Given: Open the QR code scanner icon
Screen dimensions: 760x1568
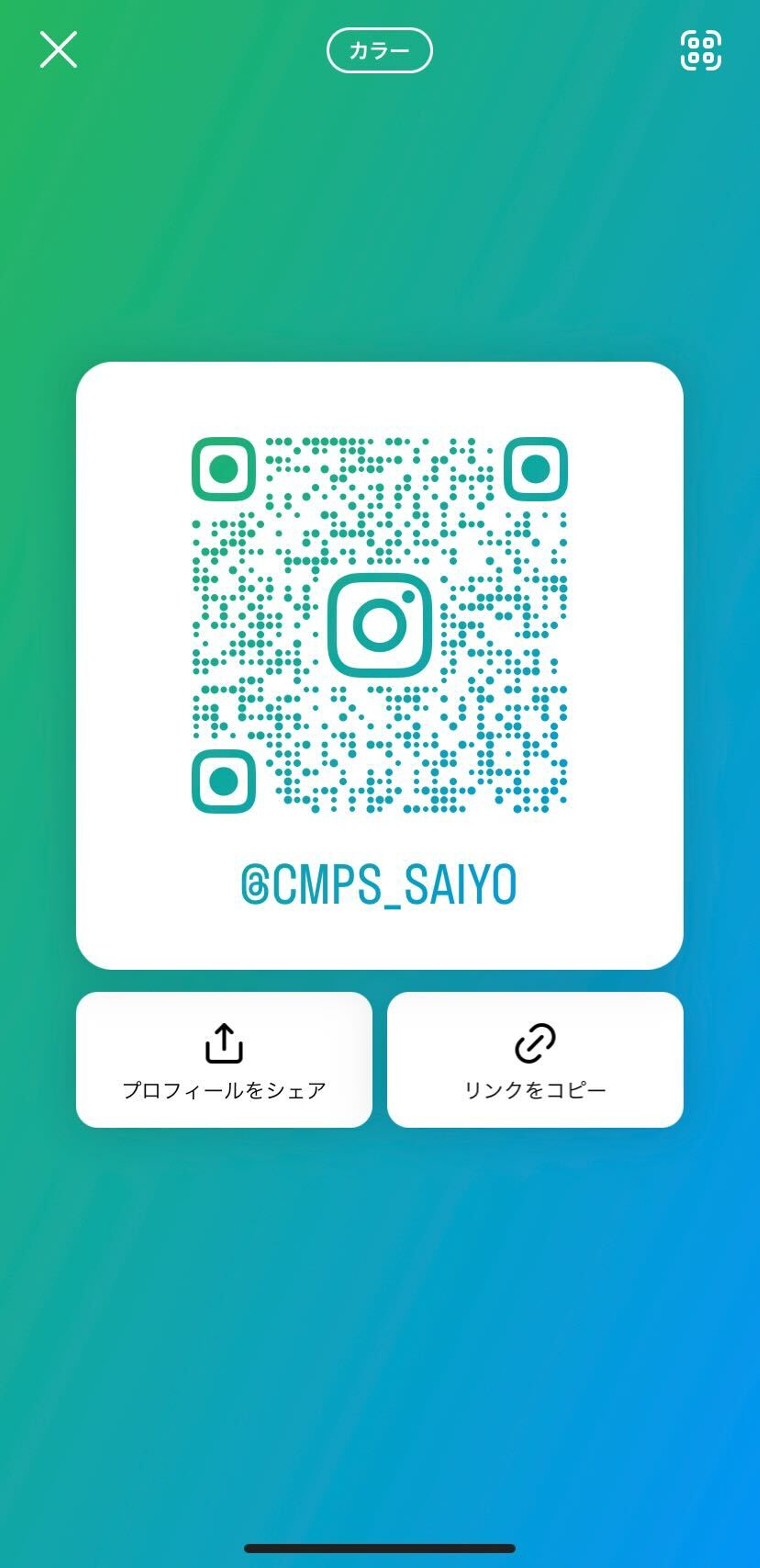Looking at the screenshot, I should pyautogui.click(x=700, y=51).
